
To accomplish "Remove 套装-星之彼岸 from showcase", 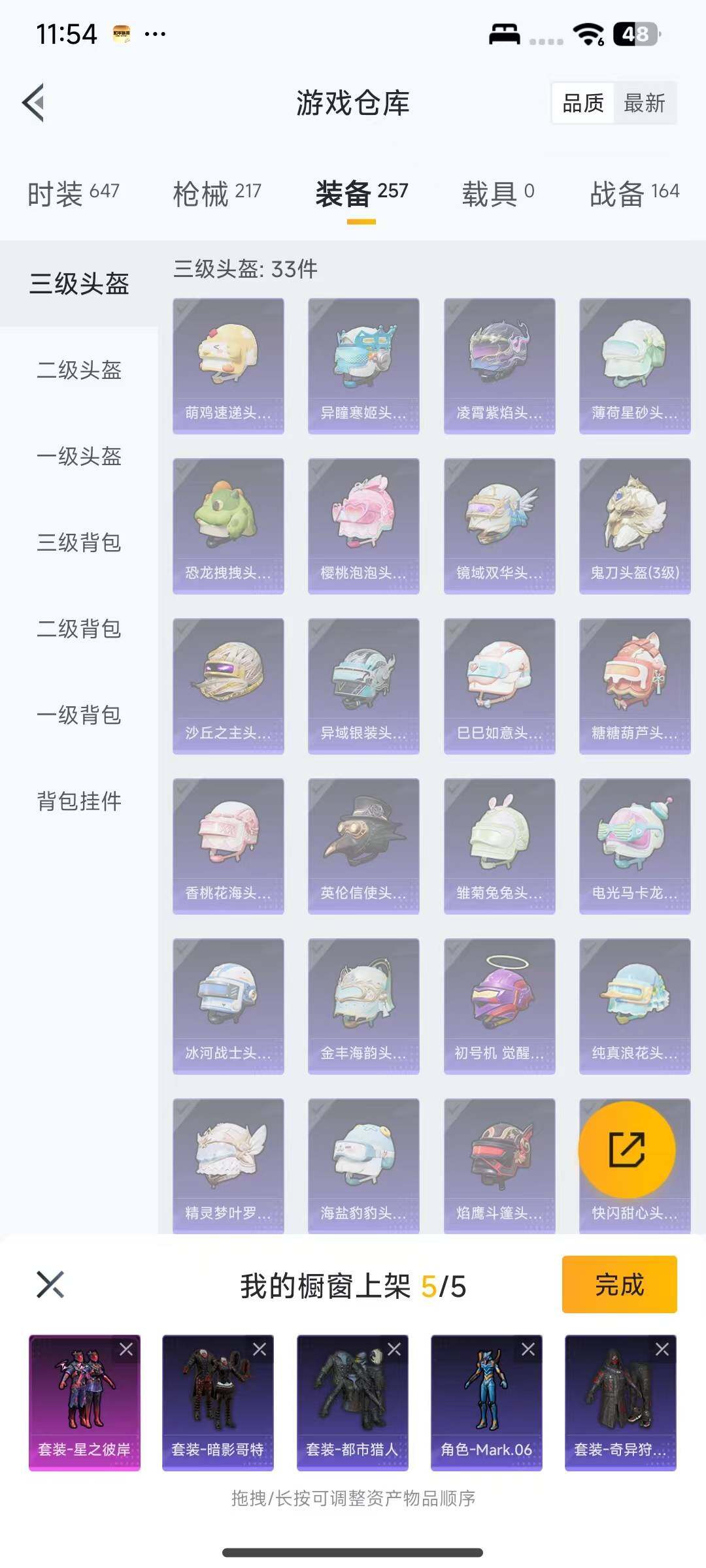I will (126, 1349).
